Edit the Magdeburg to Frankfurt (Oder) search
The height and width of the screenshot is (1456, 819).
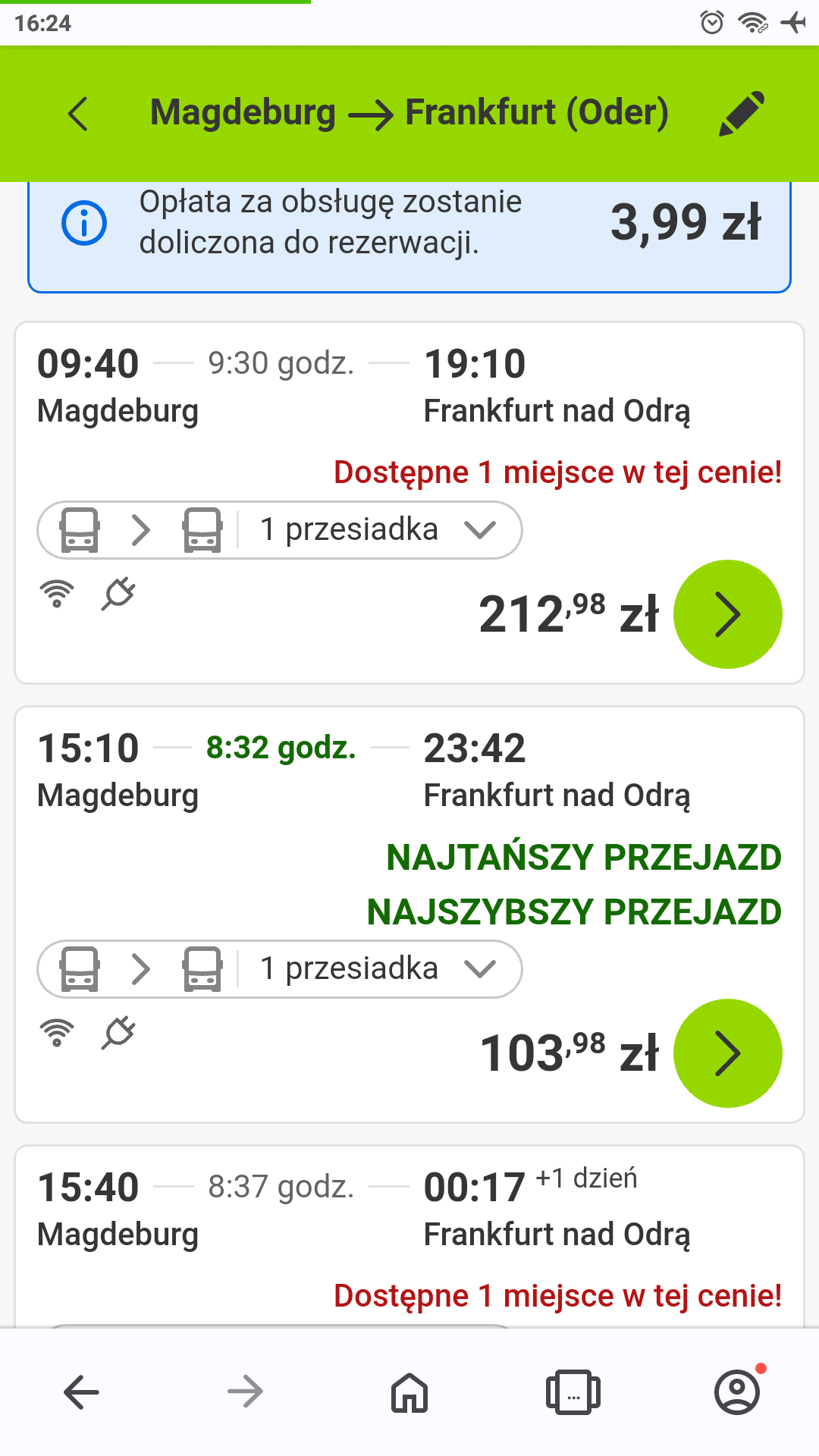pyautogui.click(x=741, y=114)
